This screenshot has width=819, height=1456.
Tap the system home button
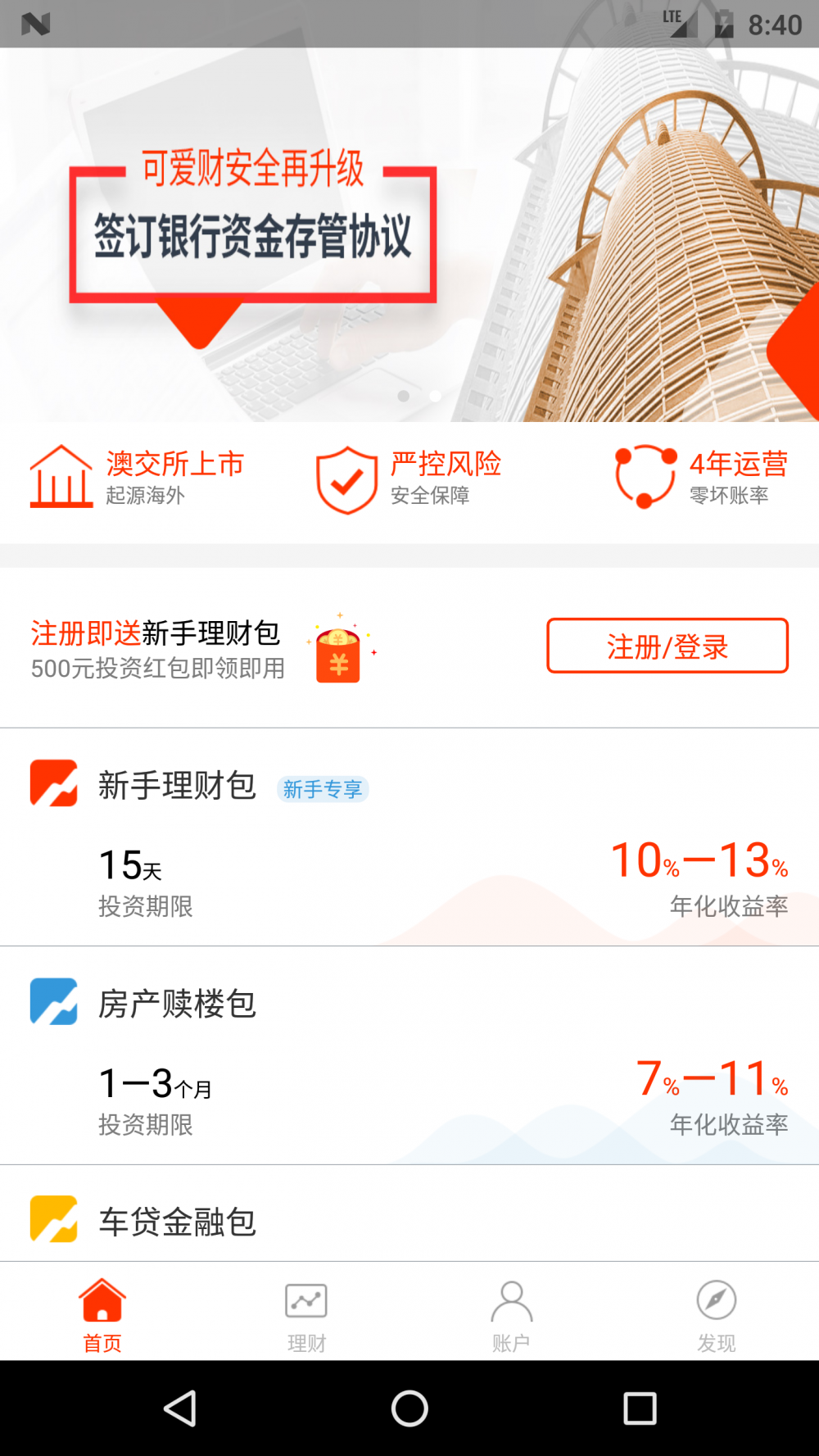[409, 1408]
